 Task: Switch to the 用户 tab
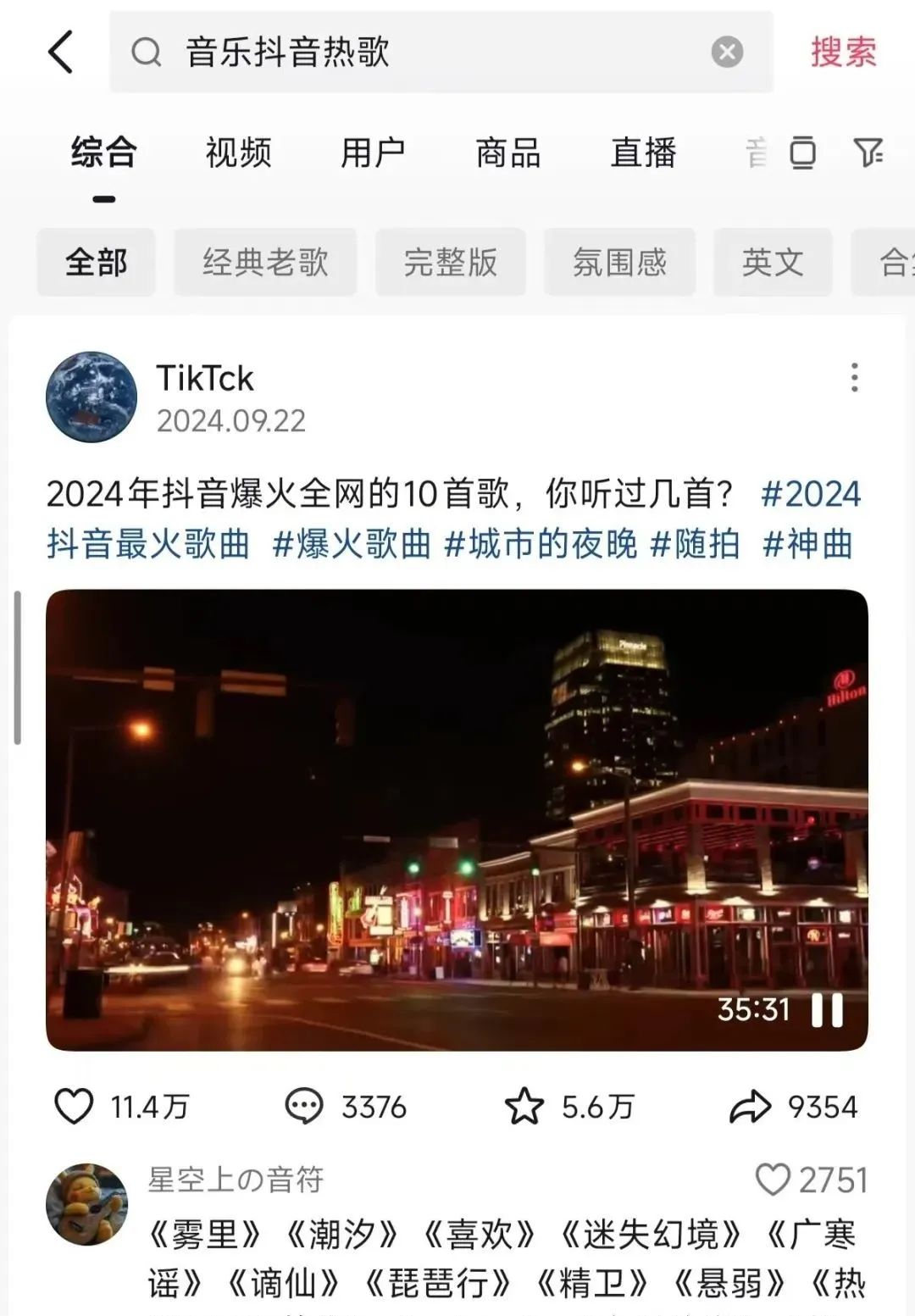point(373,153)
